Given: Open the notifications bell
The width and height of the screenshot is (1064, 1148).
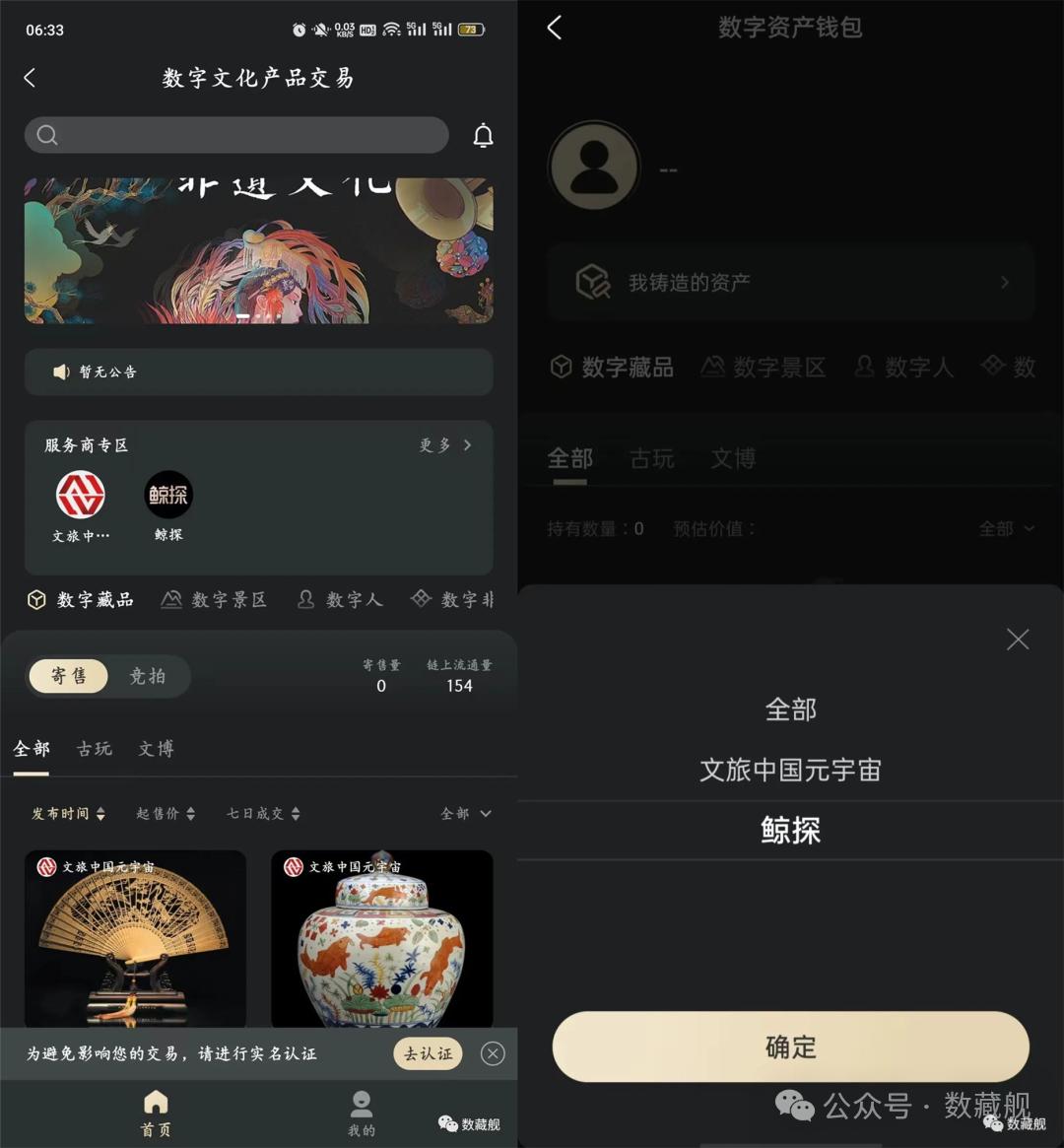Looking at the screenshot, I should (x=483, y=135).
